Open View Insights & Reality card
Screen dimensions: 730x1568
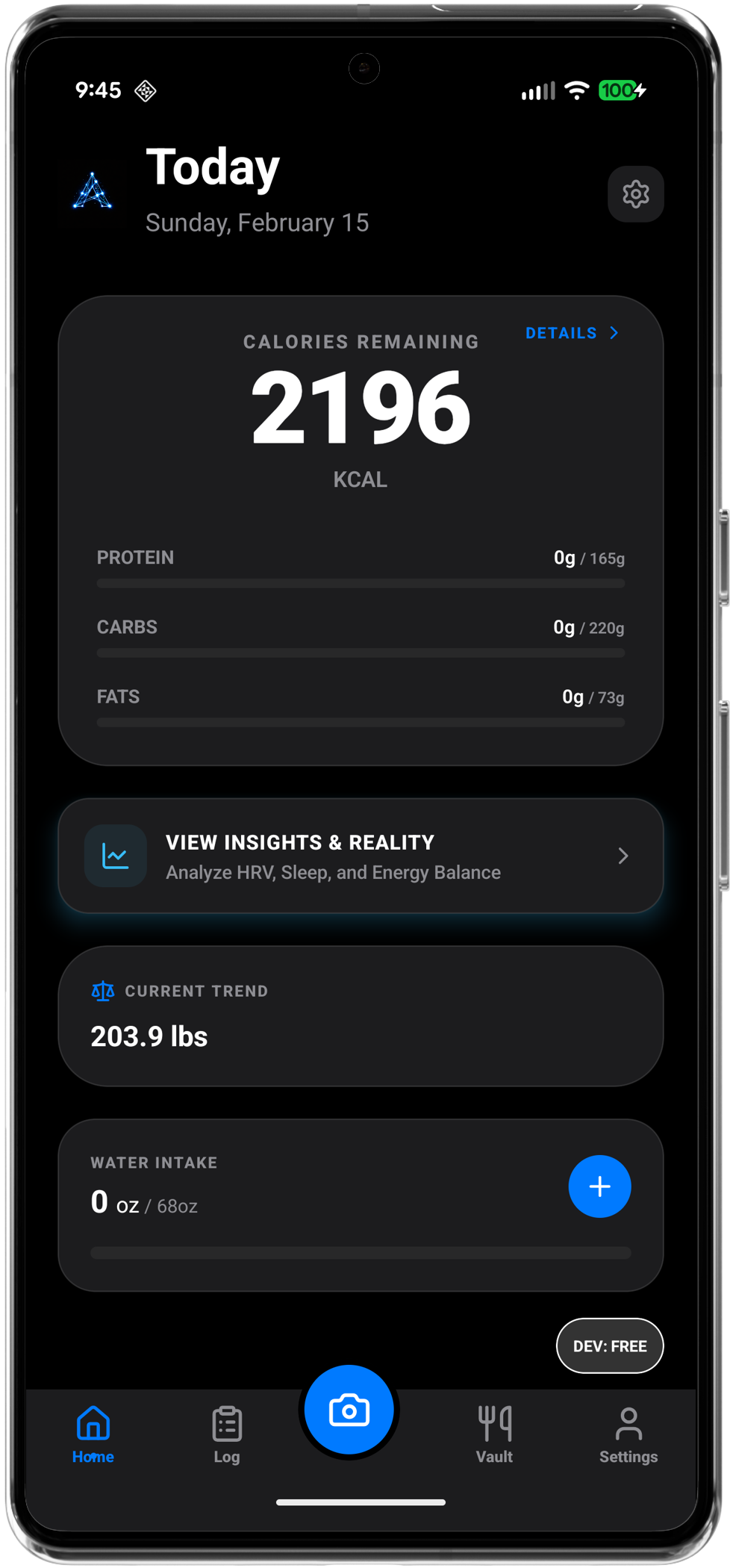point(361,856)
